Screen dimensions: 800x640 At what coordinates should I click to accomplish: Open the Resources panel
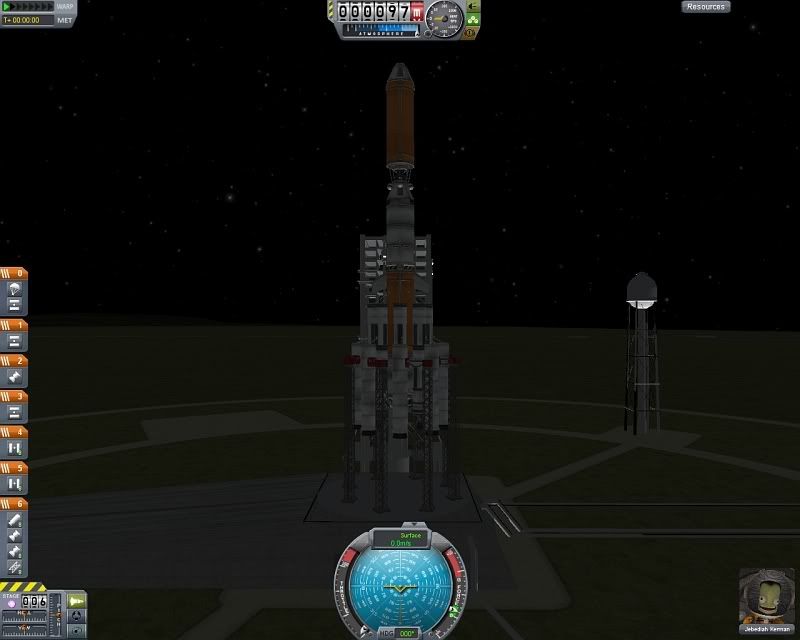click(706, 7)
